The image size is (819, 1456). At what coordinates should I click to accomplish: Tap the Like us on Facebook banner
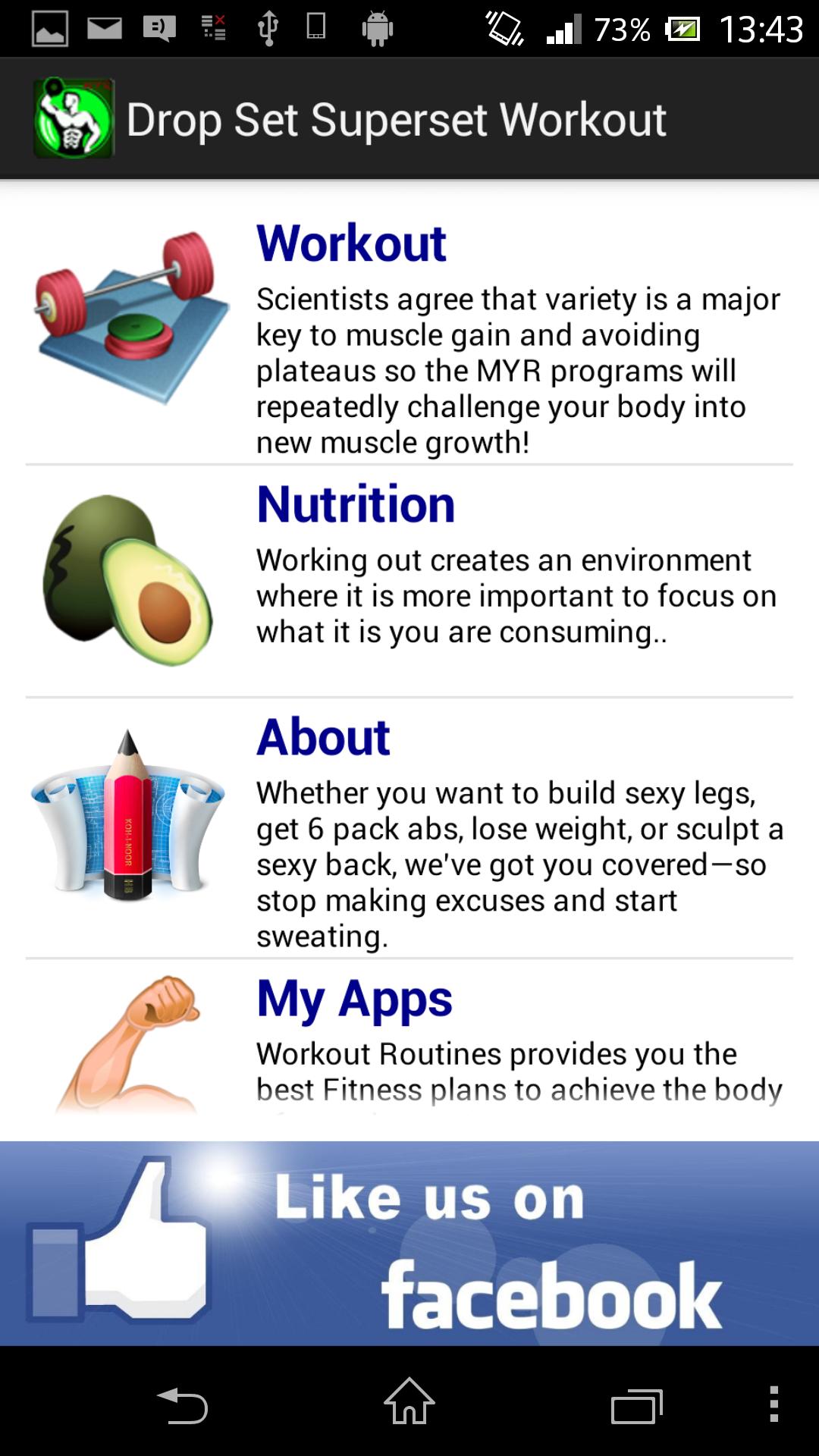click(409, 1244)
